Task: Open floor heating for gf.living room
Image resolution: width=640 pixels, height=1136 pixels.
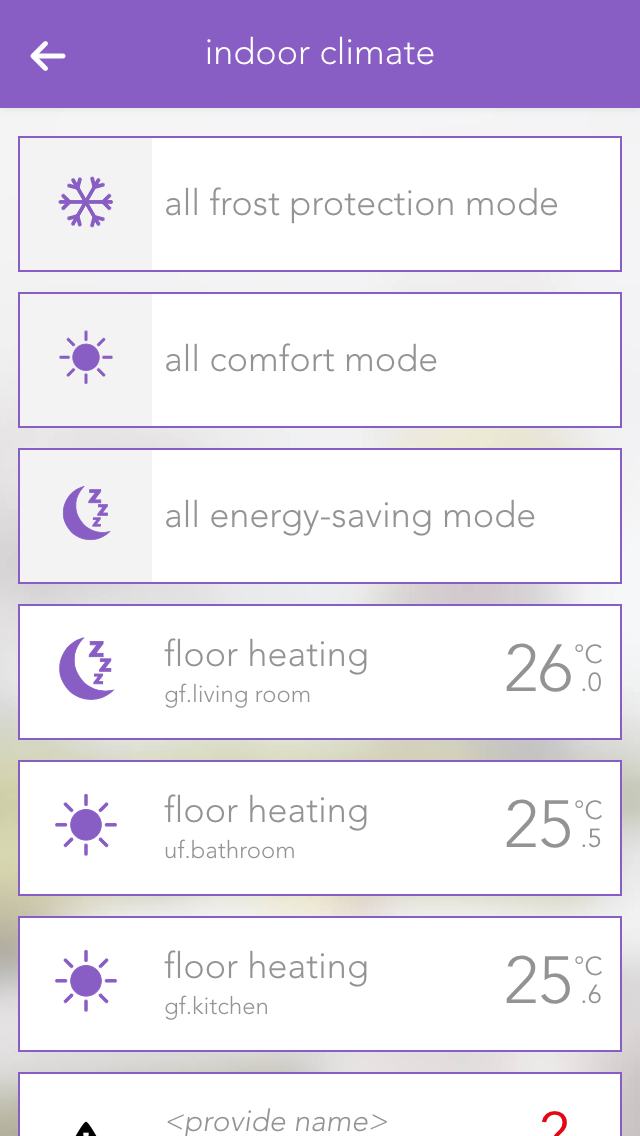Action: (x=320, y=672)
